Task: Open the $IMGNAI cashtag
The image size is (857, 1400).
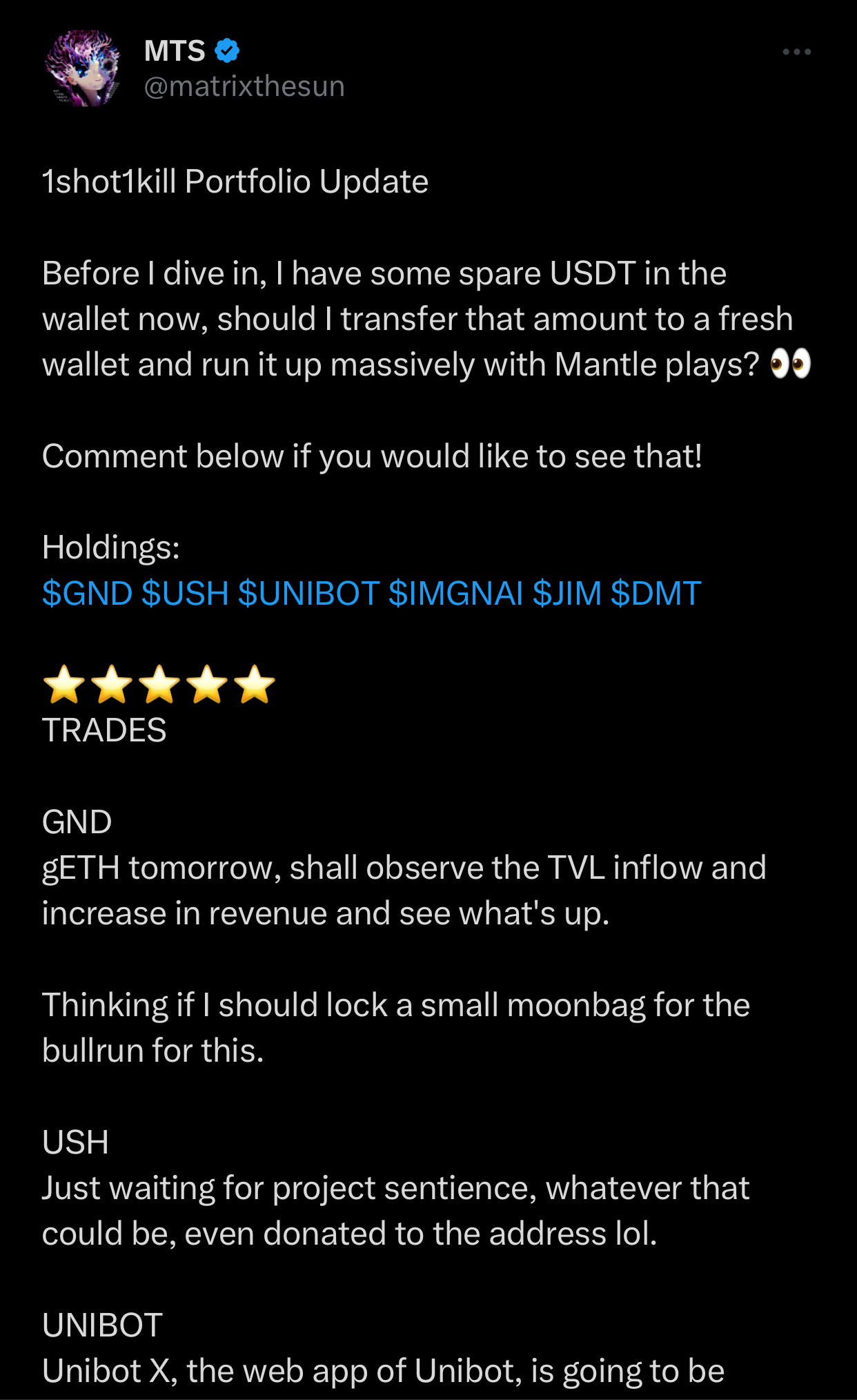Action: click(x=455, y=593)
